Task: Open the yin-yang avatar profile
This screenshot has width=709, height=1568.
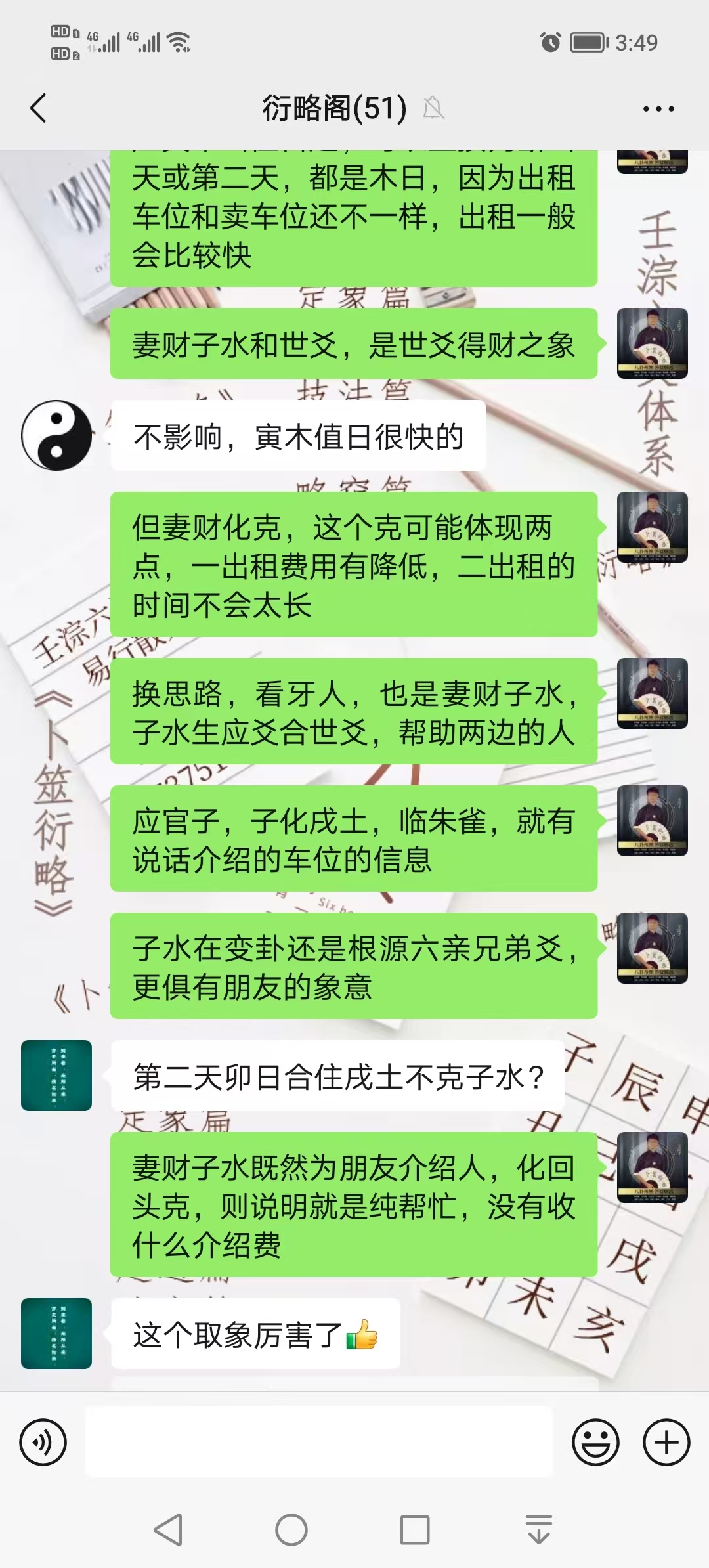Action: pos(56,435)
